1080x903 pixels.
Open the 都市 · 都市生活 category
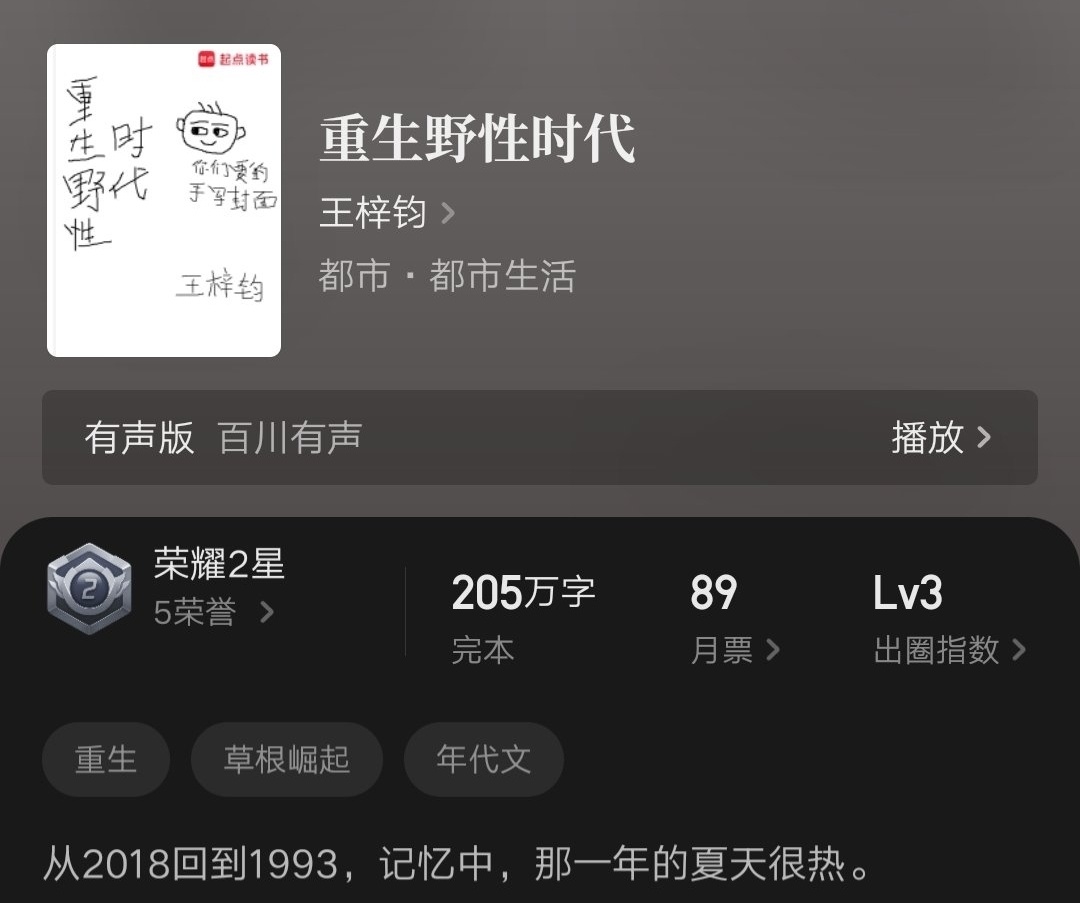[x=447, y=276]
